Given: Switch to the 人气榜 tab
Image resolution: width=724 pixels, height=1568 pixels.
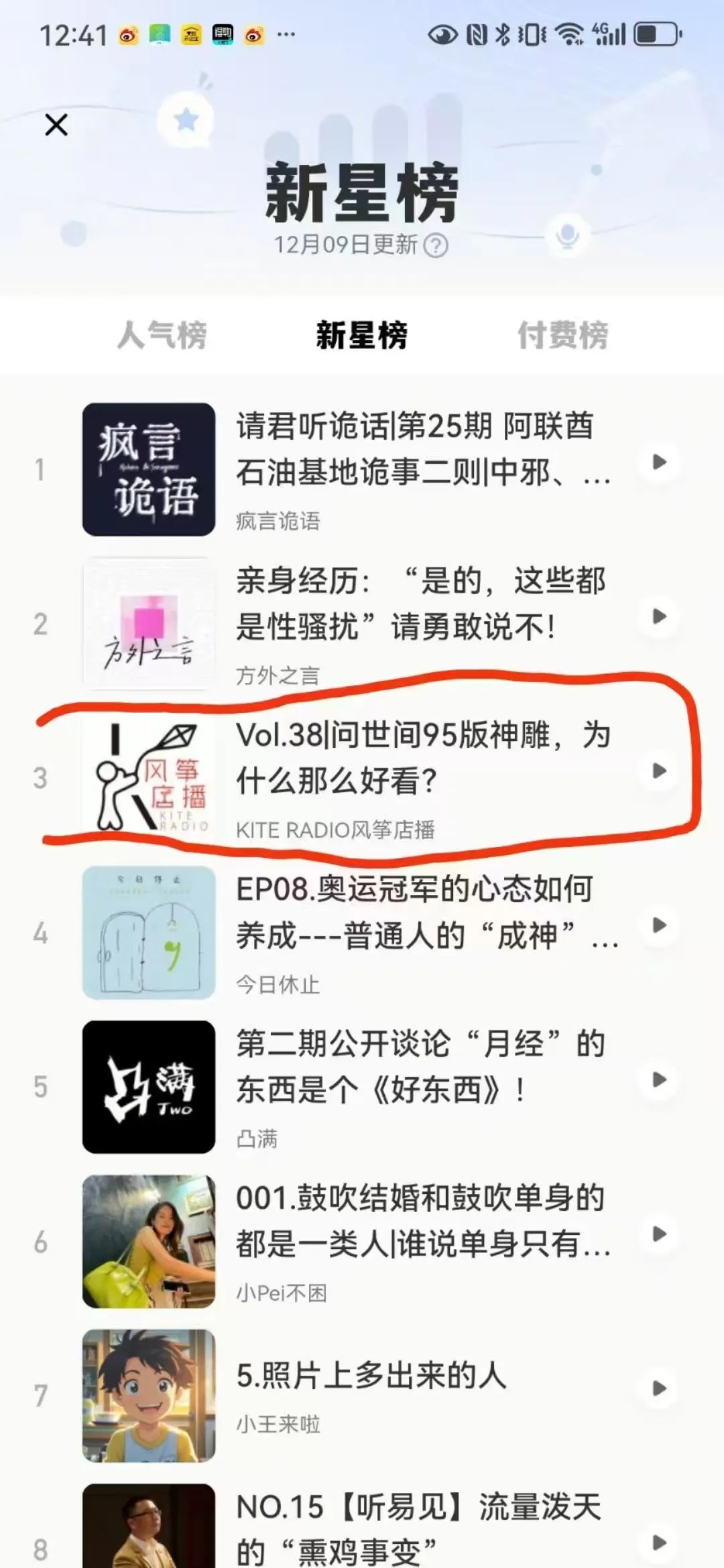Looking at the screenshot, I should click(162, 334).
